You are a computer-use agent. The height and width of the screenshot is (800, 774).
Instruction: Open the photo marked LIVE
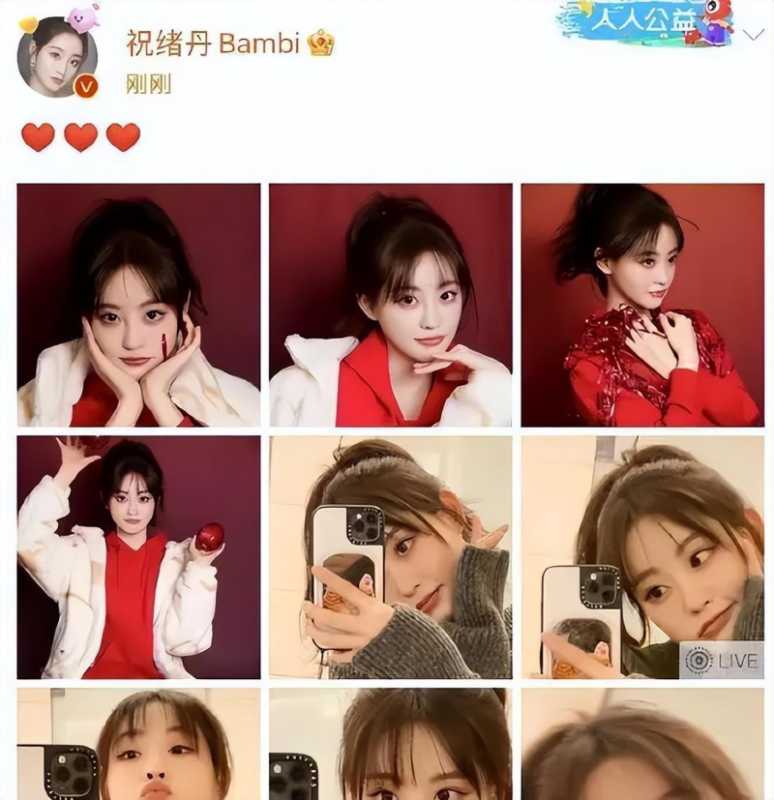click(642, 557)
